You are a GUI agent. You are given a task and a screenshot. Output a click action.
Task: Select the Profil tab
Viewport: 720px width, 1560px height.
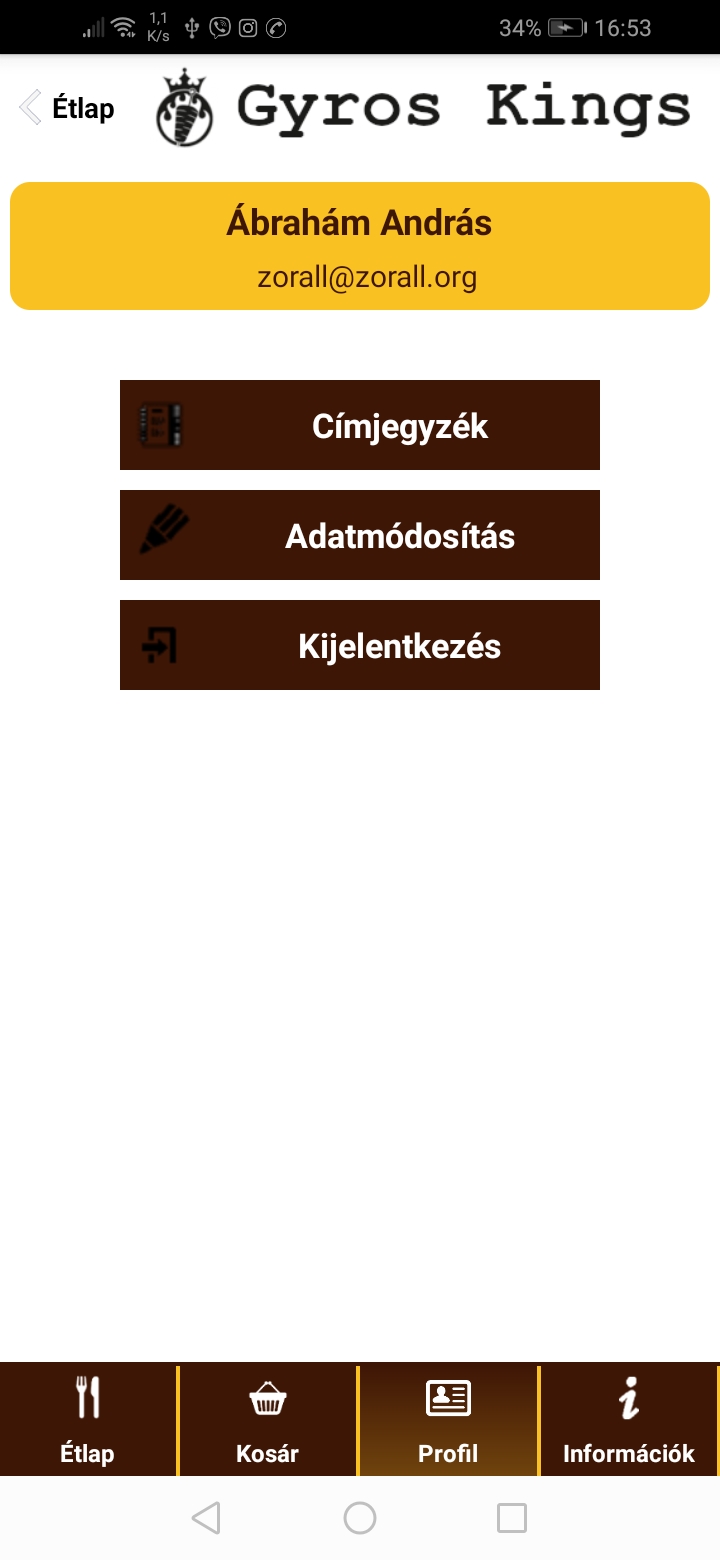pyautogui.click(x=448, y=1420)
